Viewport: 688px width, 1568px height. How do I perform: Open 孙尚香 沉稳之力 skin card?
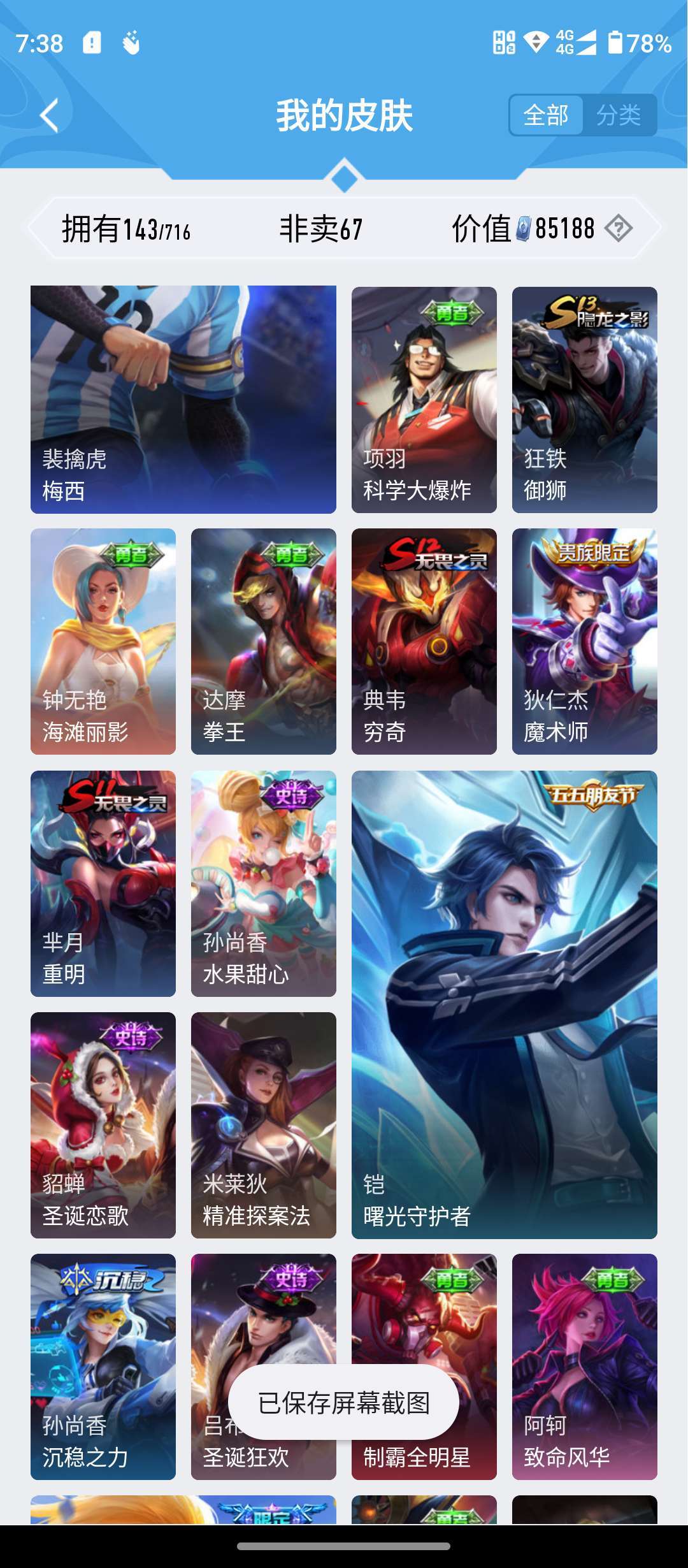(x=103, y=1367)
